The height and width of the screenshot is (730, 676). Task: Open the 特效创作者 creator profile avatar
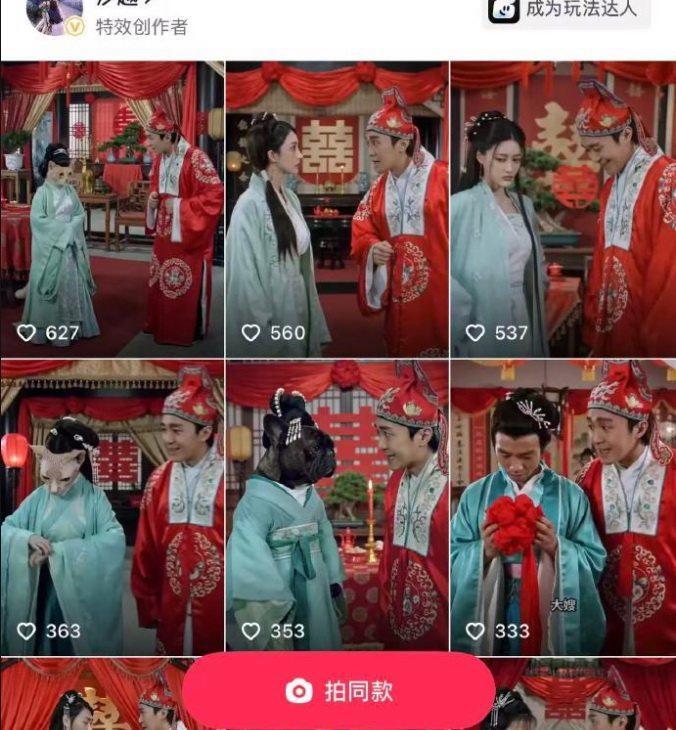click(x=54, y=14)
